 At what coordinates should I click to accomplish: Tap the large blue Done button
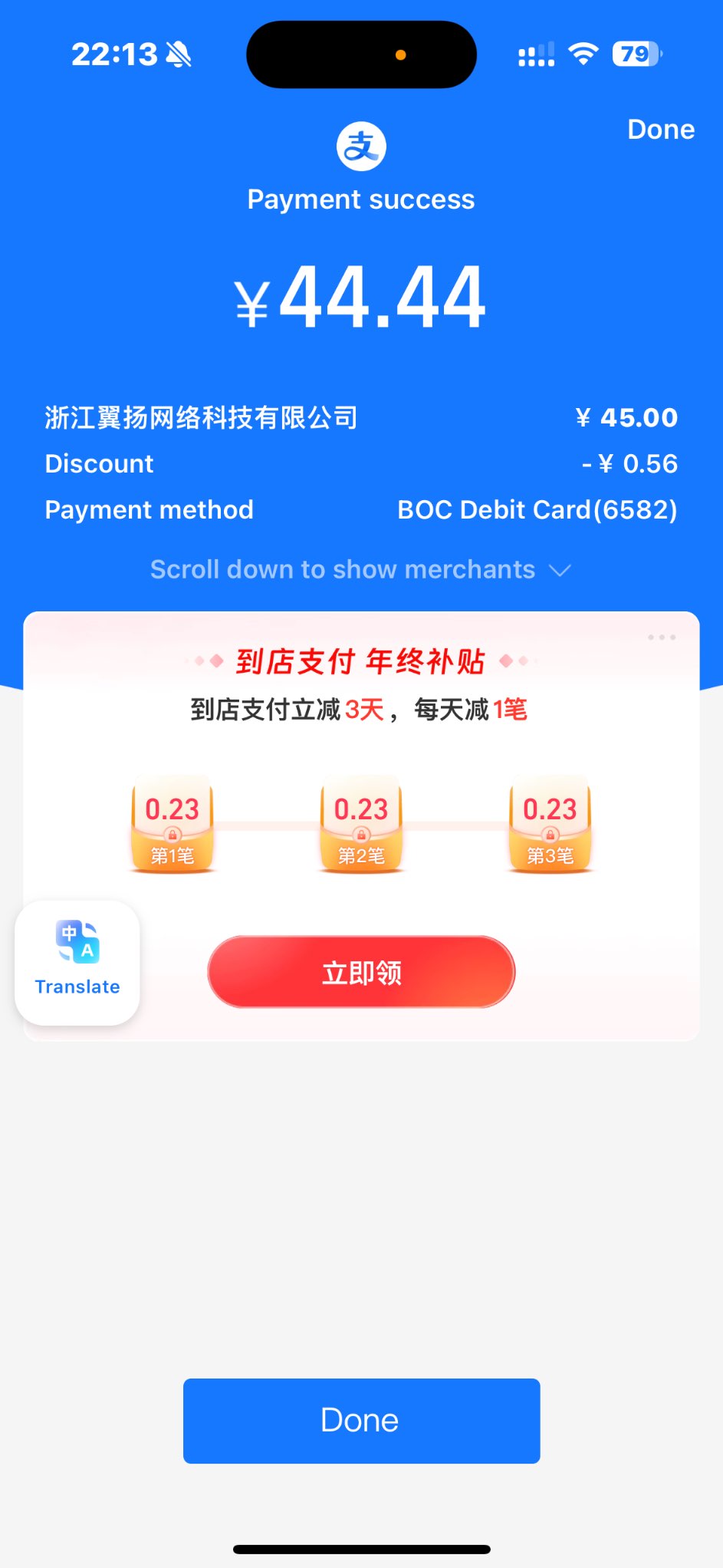[x=361, y=1420]
